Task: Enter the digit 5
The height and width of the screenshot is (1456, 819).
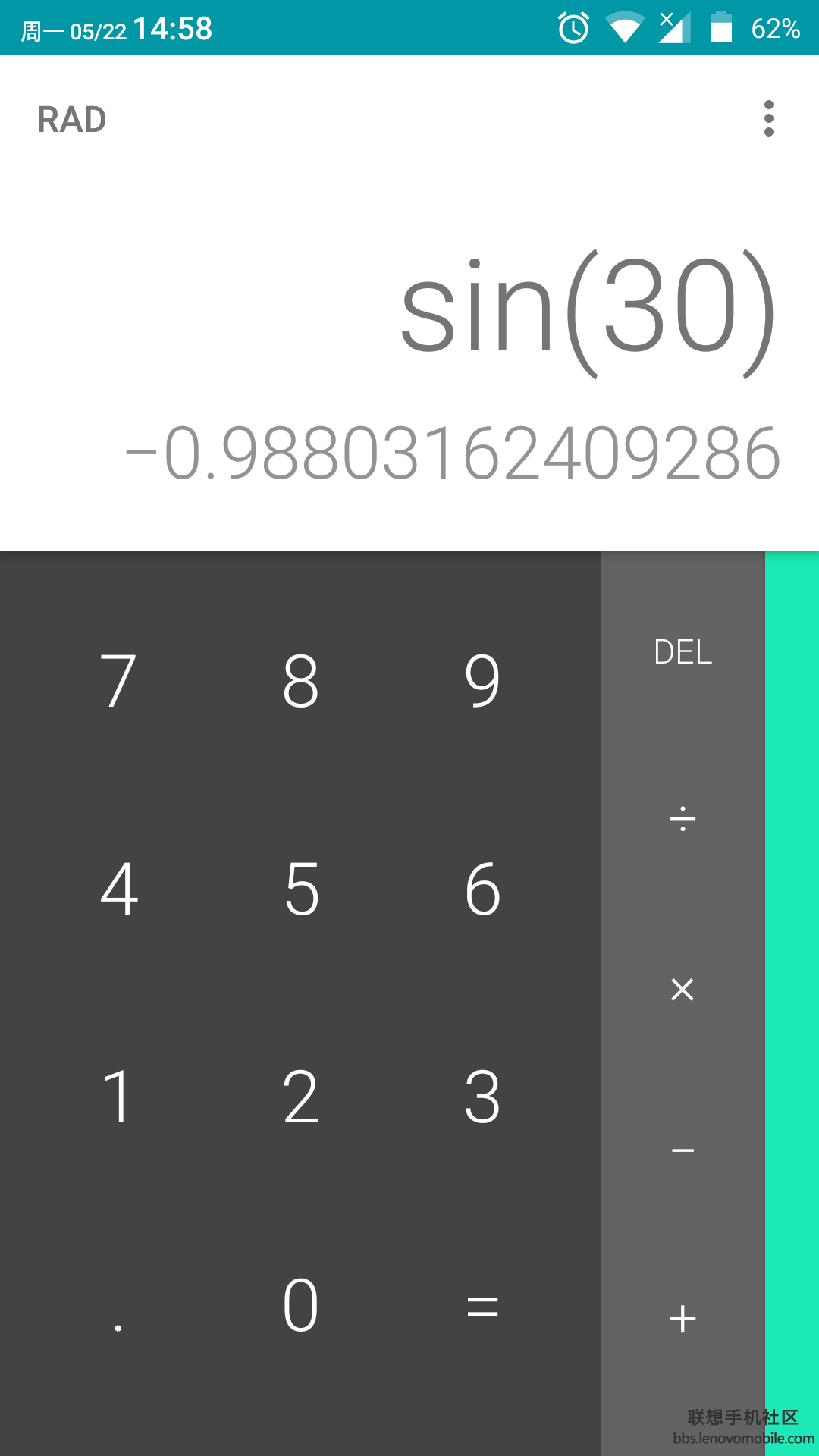Action: click(x=300, y=888)
